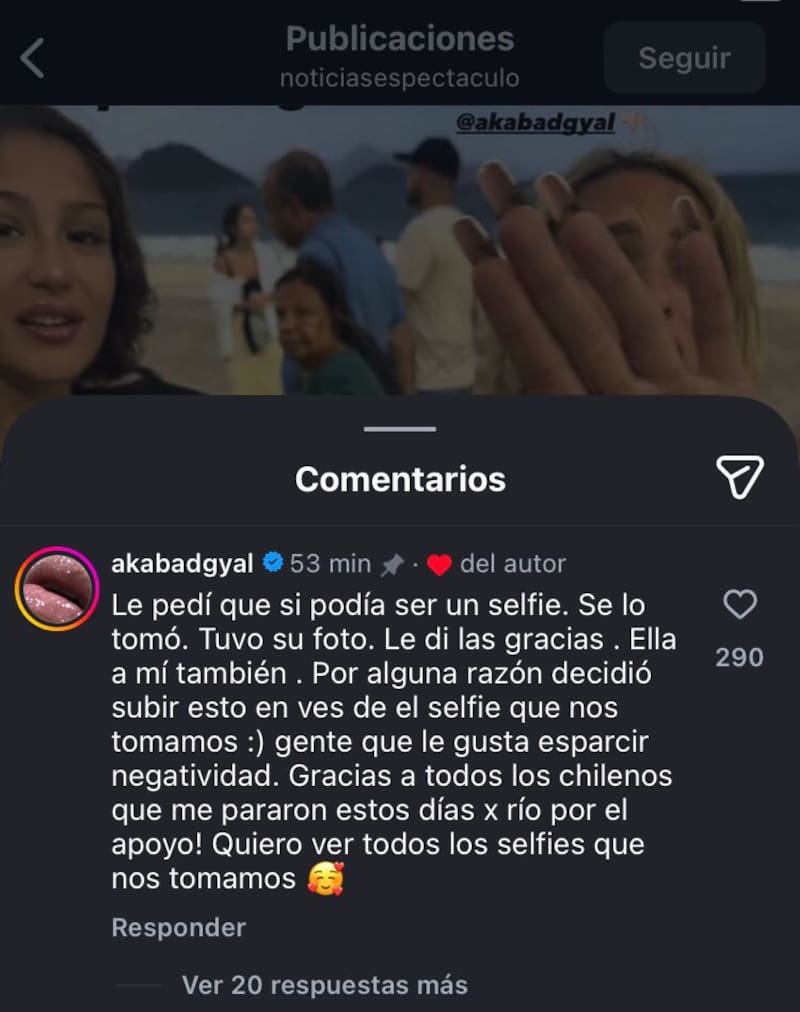Follow the noticiasespectaculo account
The height and width of the screenshot is (1012, 800).
684,58
